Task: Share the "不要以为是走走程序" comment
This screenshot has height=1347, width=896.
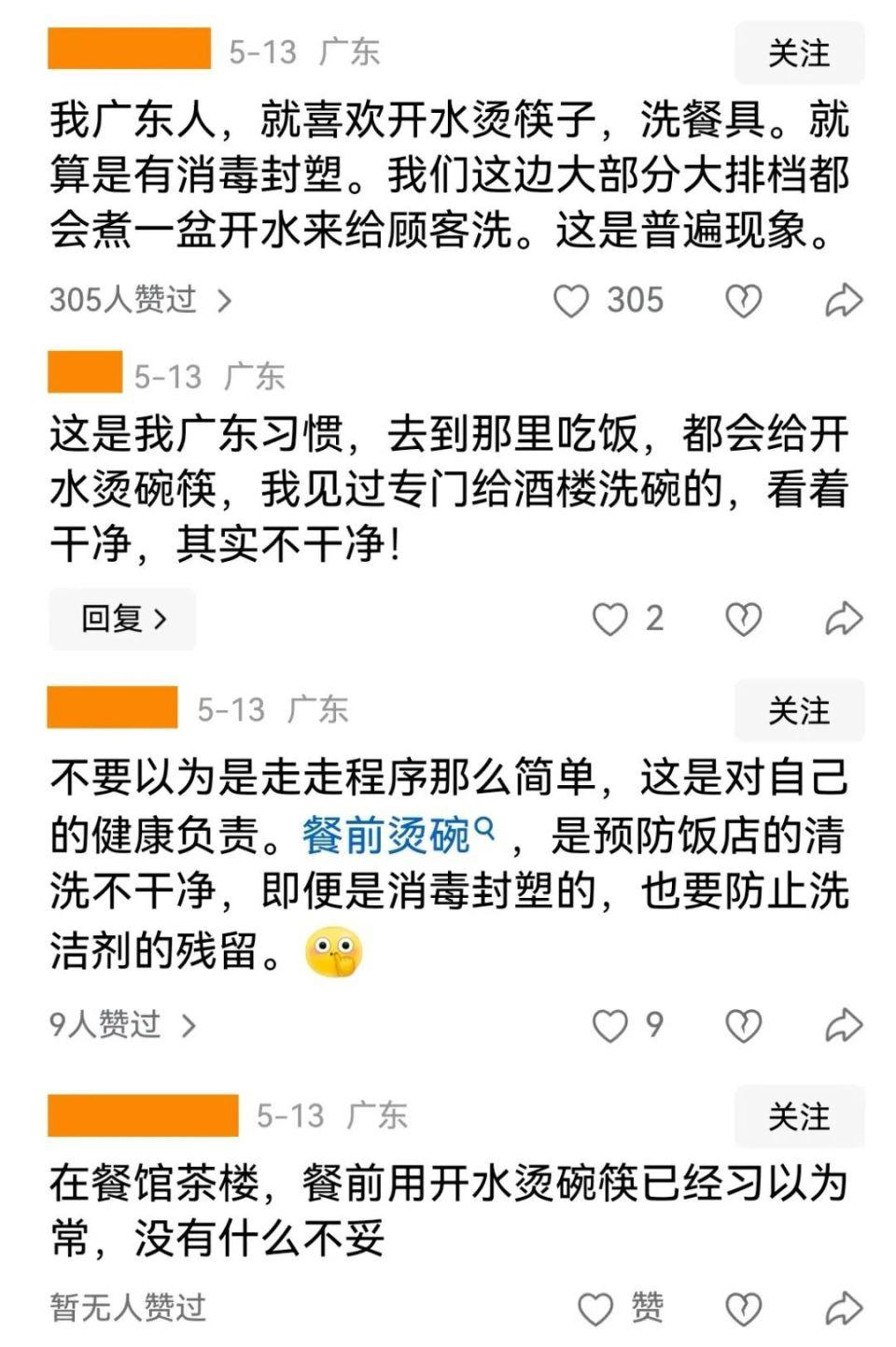Action: [844, 1026]
